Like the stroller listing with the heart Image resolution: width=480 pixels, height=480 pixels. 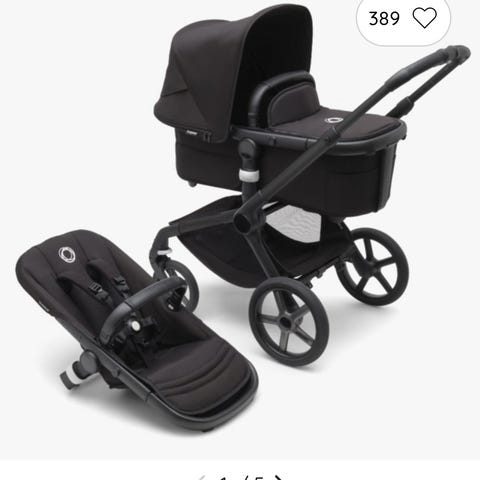(424, 18)
